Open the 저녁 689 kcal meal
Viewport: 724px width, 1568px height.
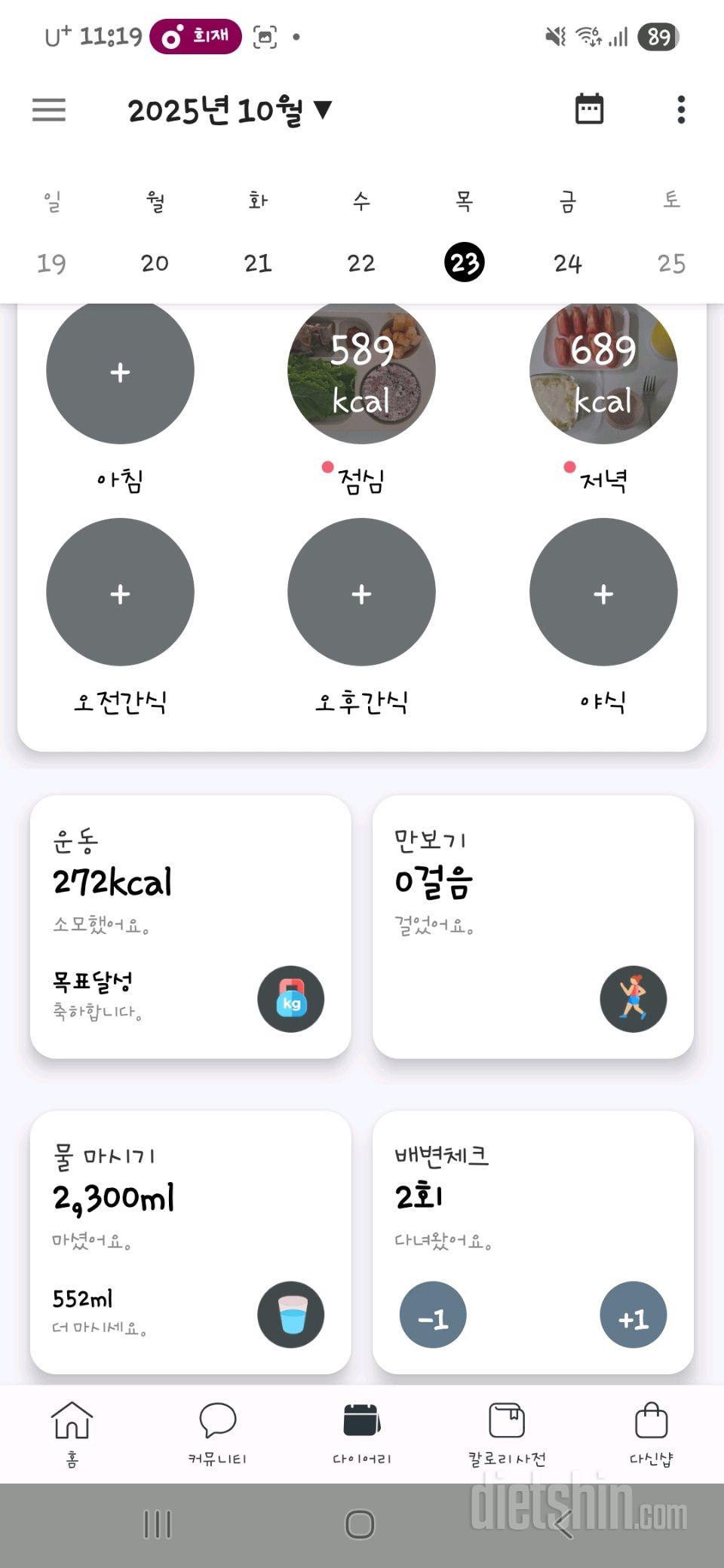pyautogui.click(x=603, y=371)
